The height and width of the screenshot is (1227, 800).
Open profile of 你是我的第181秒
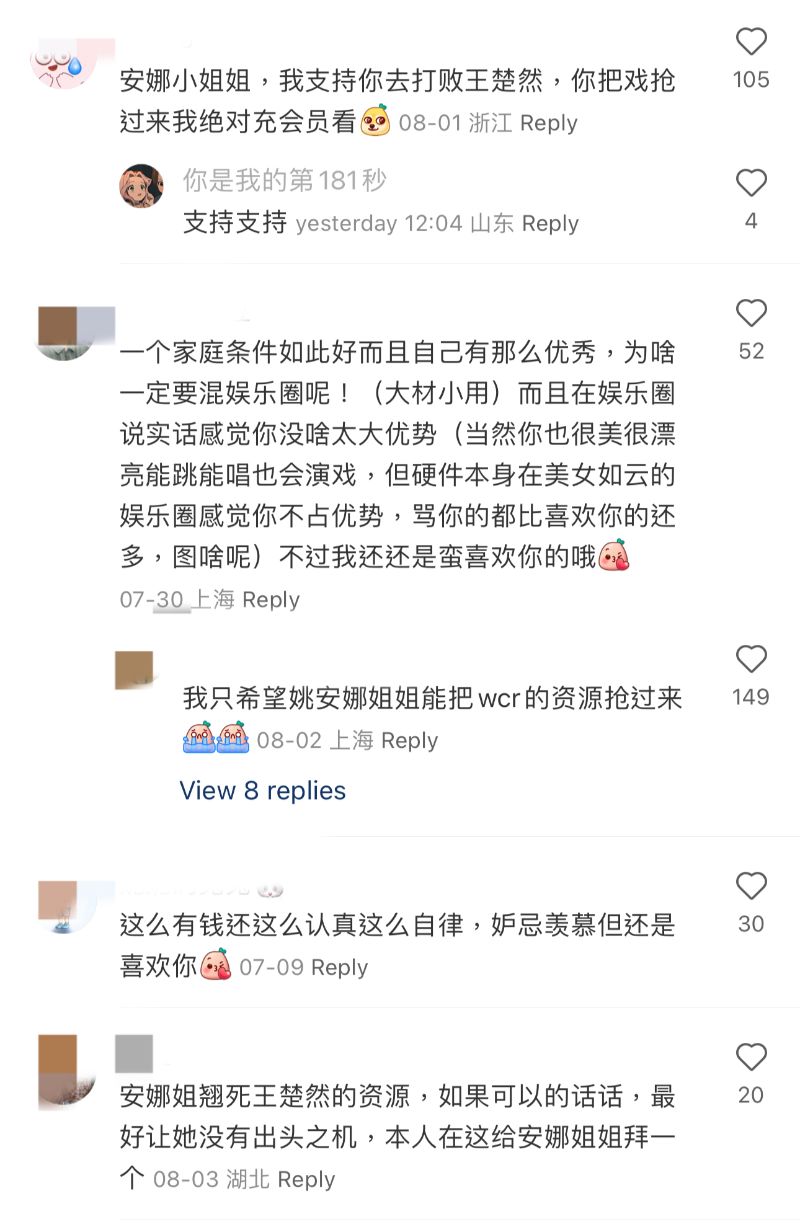point(142,186)
